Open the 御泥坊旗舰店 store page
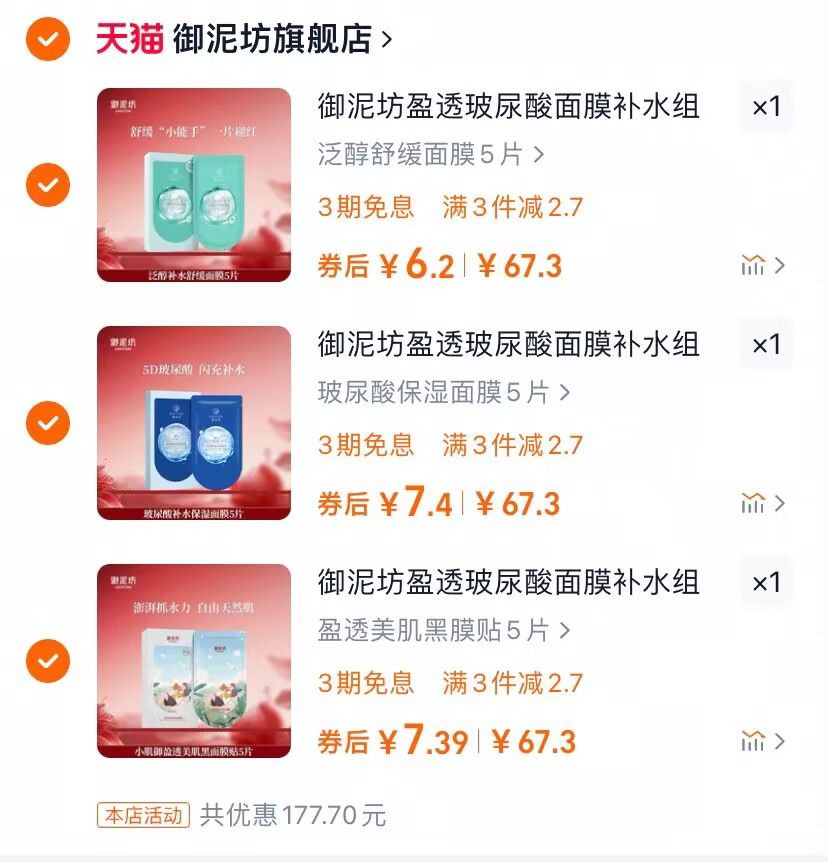Viewport: 828px width, 862px height. (272, 39)
